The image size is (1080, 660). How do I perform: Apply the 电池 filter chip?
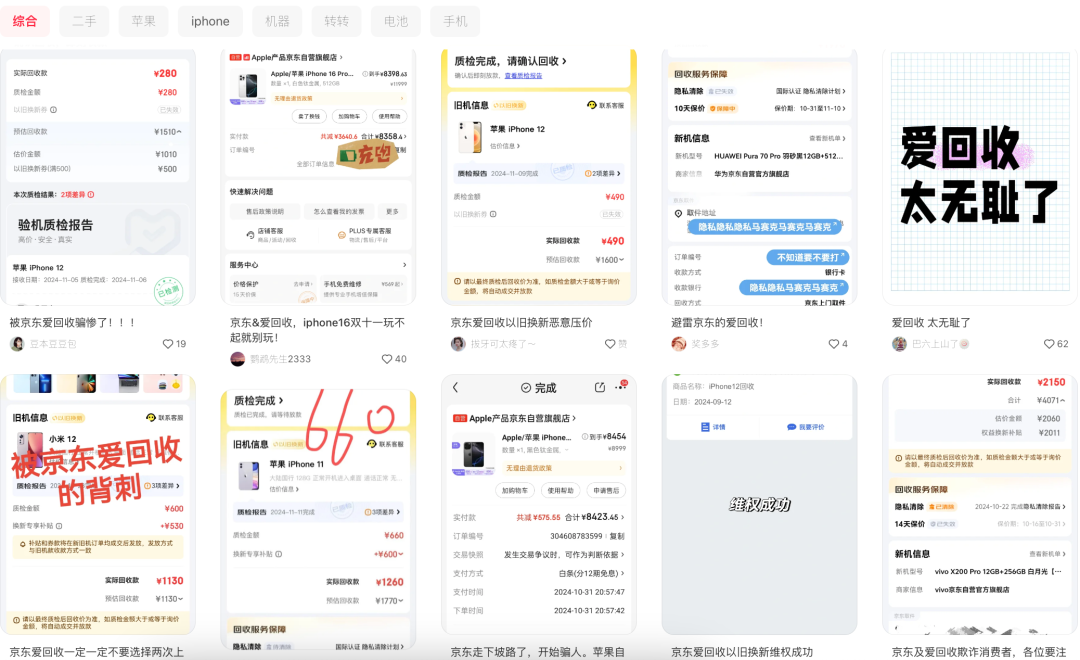(x=396, y=21)
